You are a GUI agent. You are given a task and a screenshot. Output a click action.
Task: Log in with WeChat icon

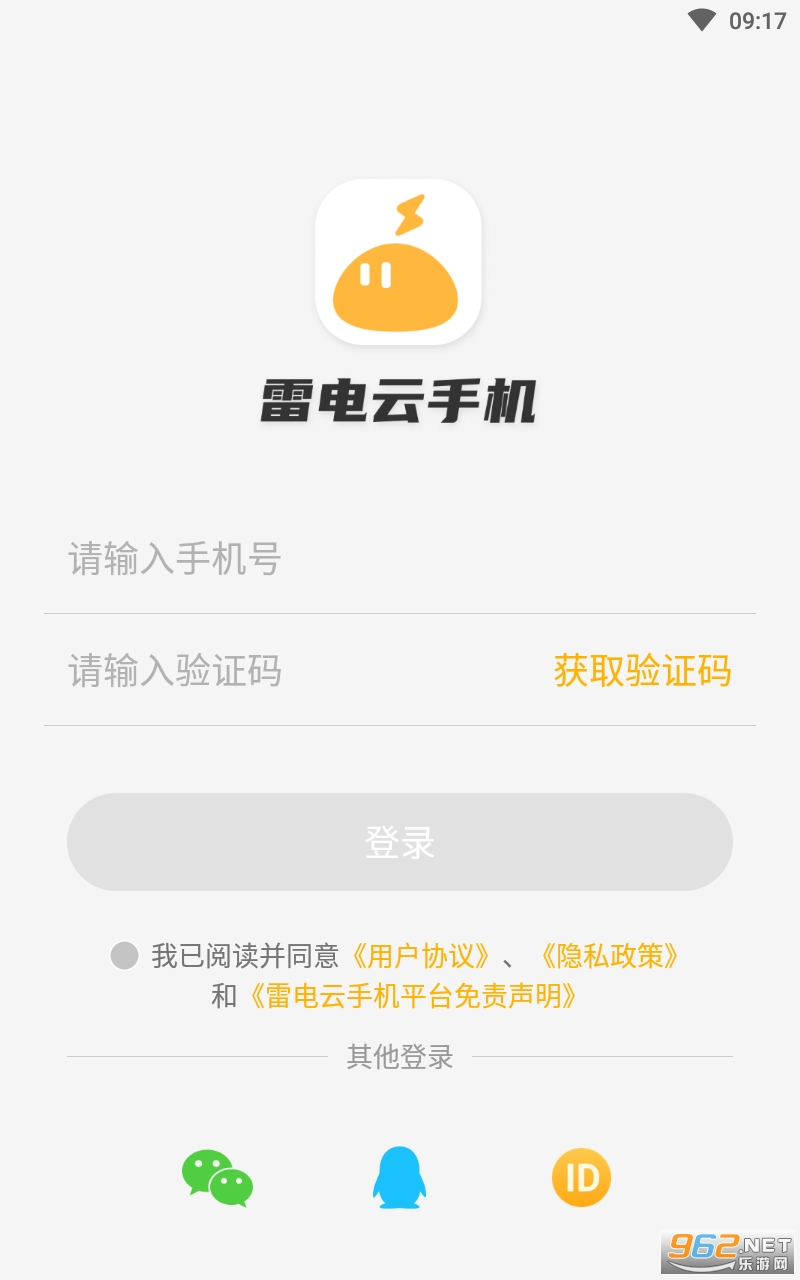217,1178
